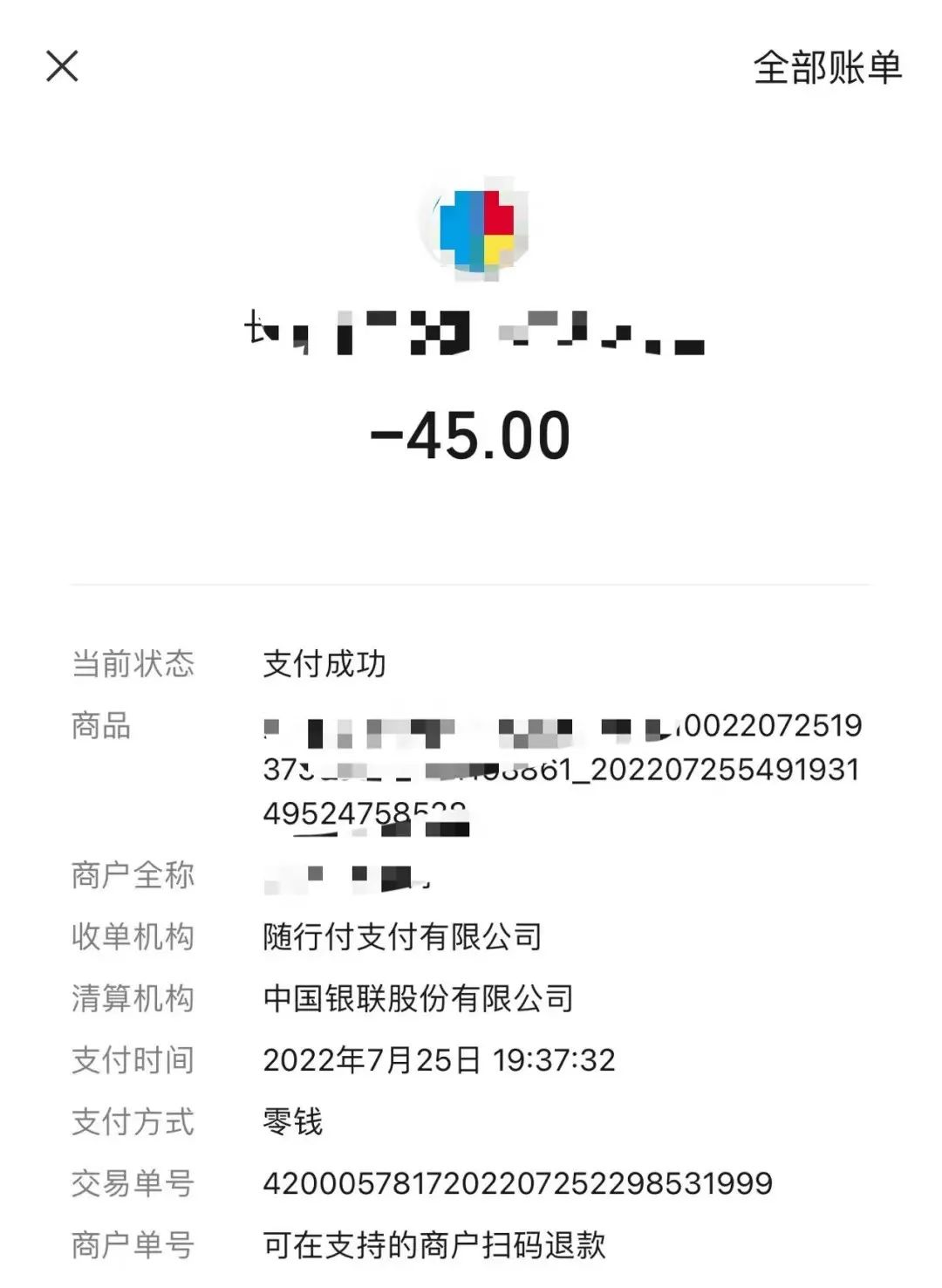Open 全部账单 to view all bills
The image size is (942, 1288).
point(827,67)
